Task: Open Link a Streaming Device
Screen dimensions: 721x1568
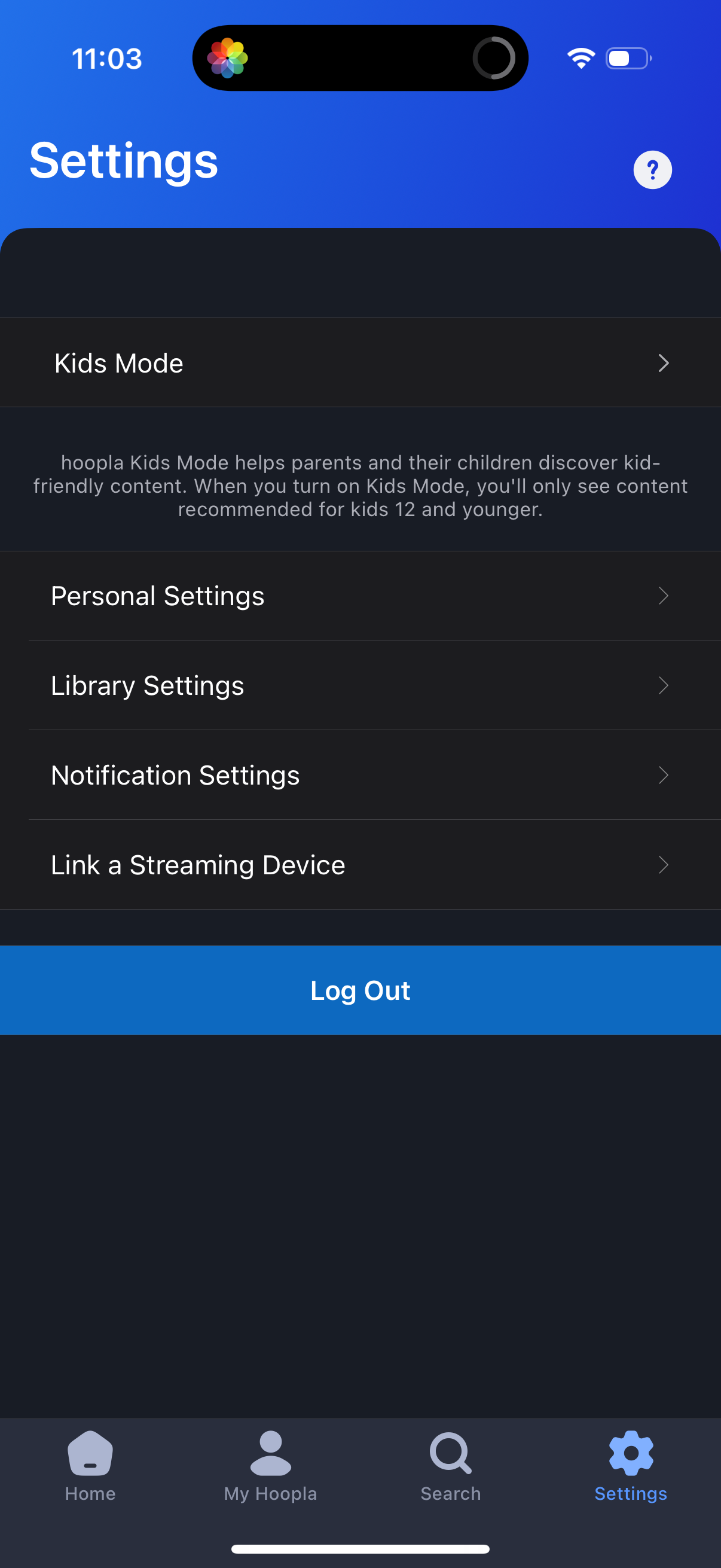Action: click(360, 864)
